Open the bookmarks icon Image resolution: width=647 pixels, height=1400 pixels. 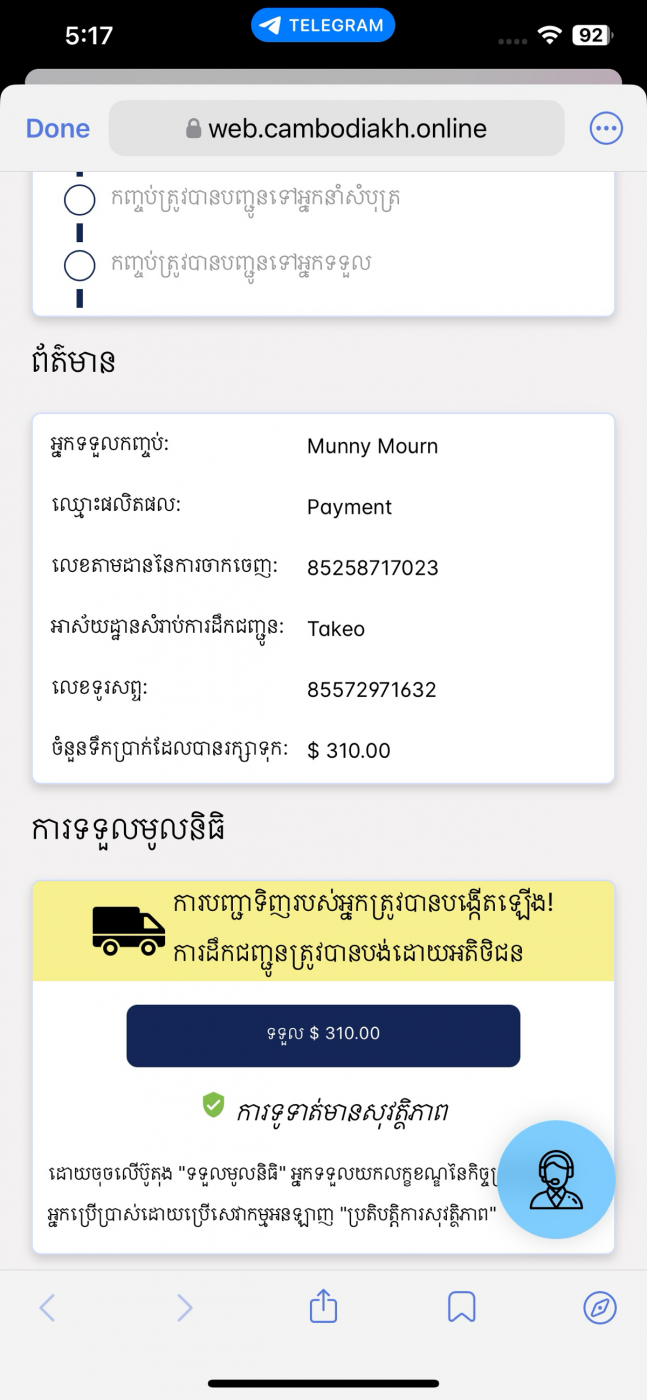click(461, 1307)
